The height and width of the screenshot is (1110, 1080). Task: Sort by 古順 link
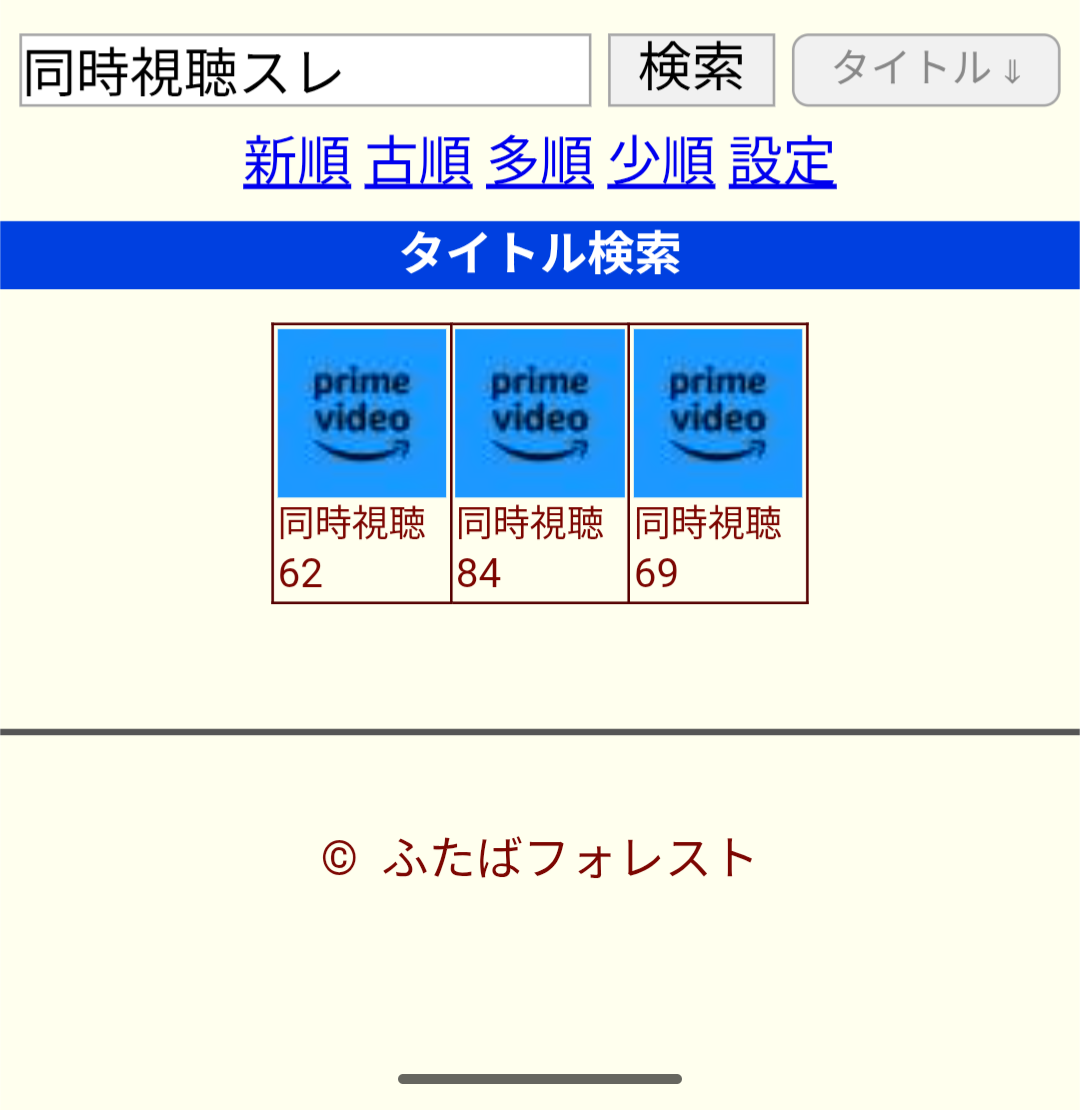point(418,161)
